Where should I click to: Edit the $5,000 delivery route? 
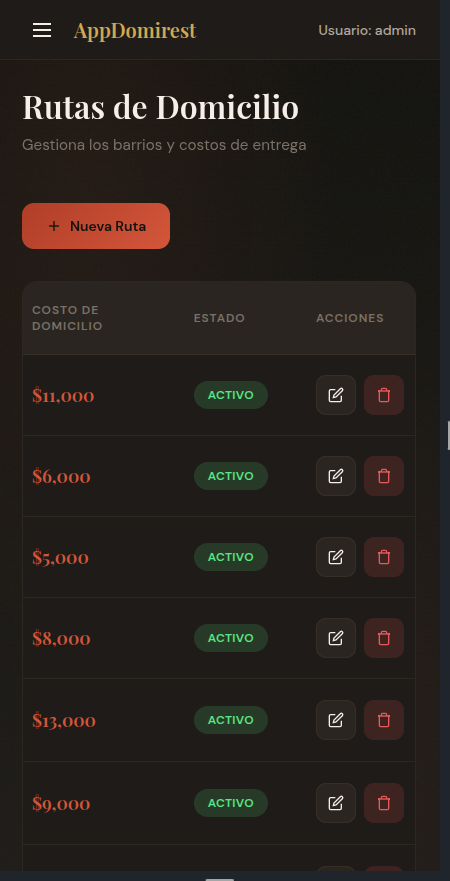tap(336, 557)
